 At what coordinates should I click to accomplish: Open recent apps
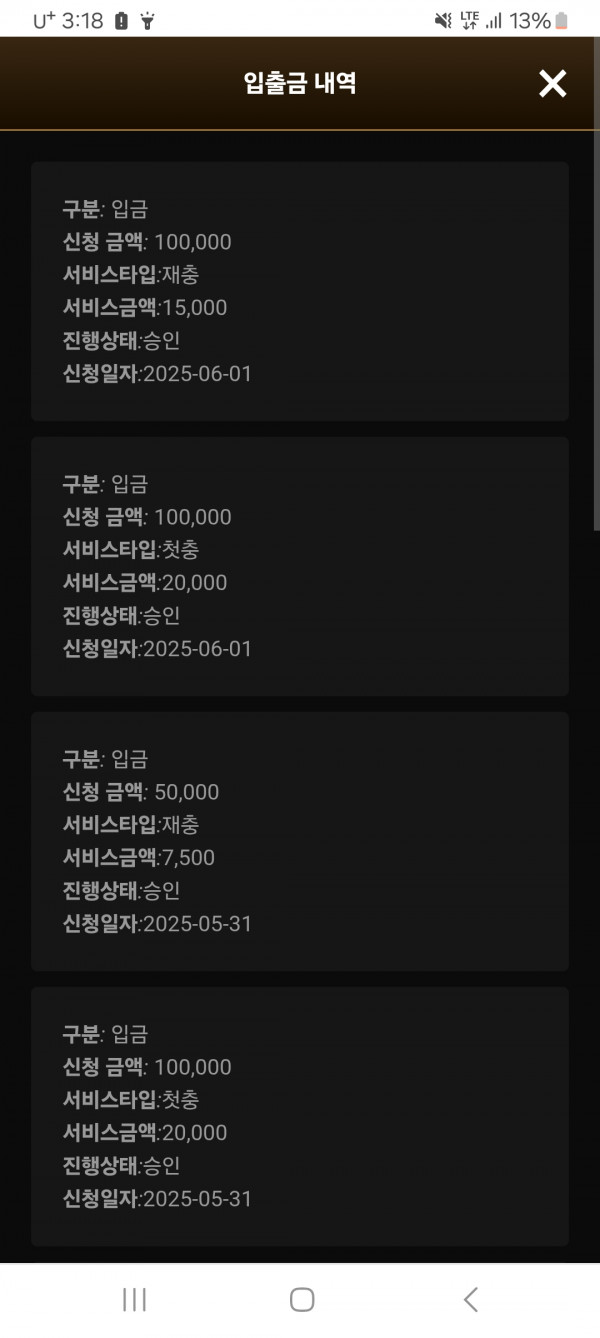click(134, 1299)
